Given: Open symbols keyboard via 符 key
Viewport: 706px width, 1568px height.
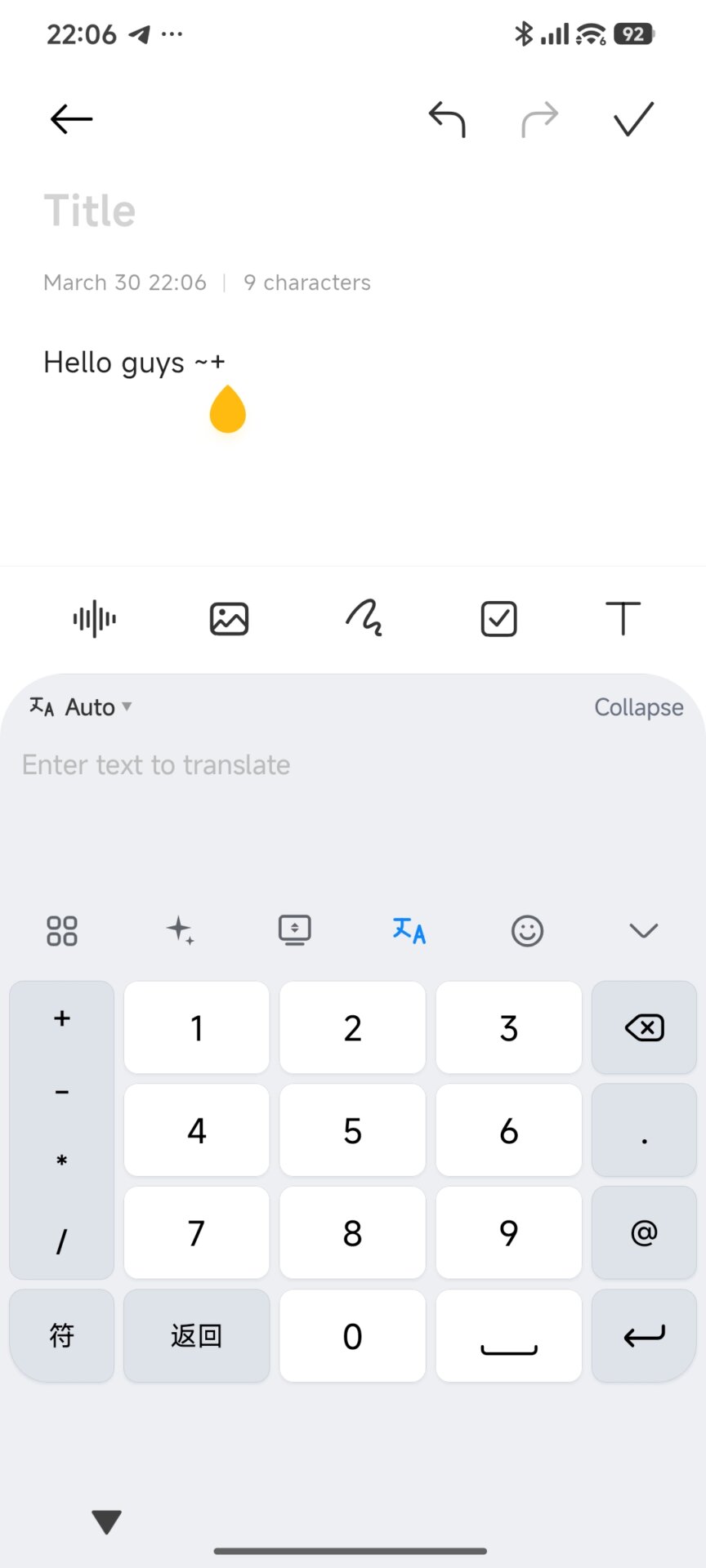Looking at the screenshot, I should tap(61, 1336).
